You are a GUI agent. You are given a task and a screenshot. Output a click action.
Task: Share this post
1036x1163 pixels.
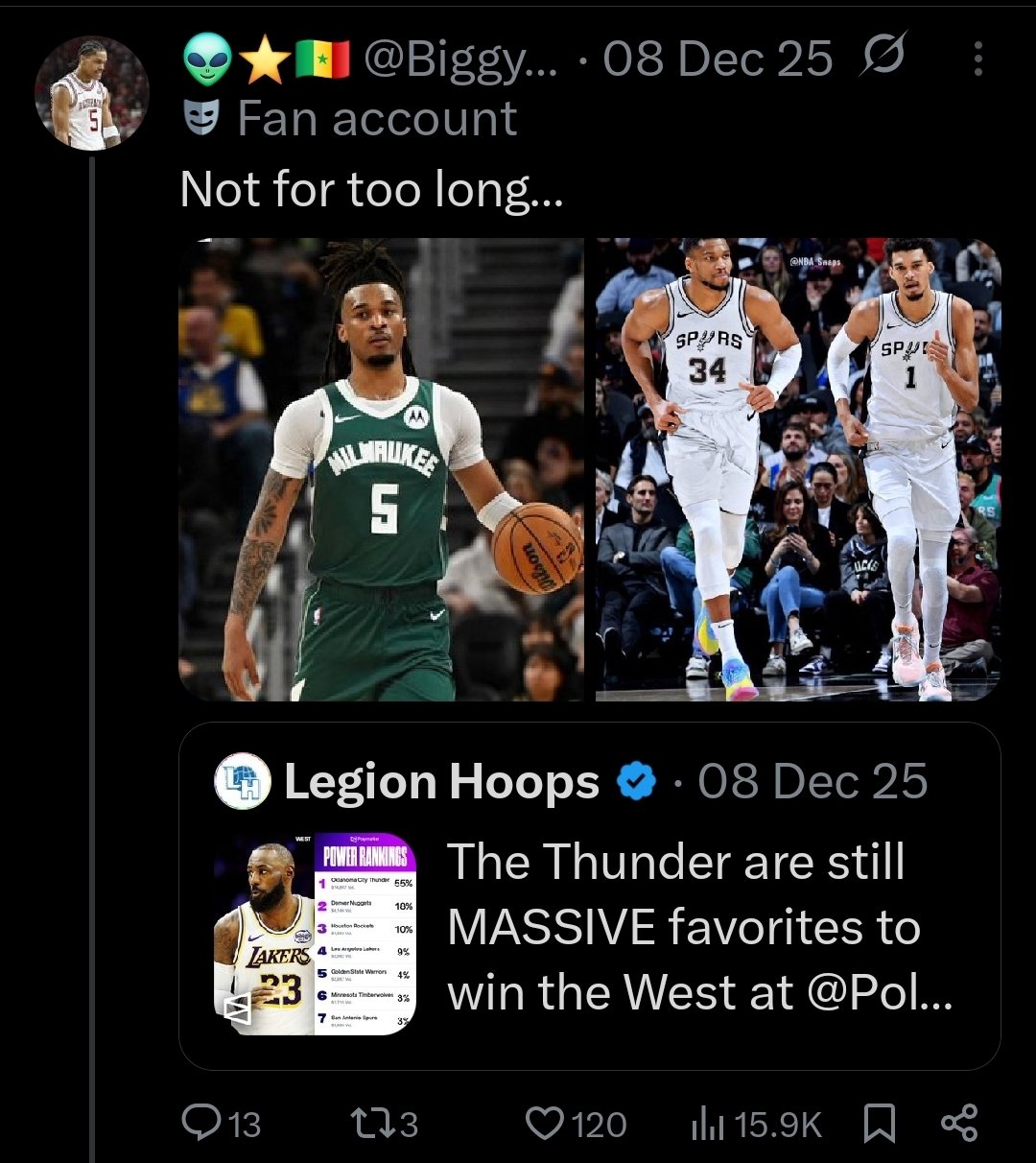959,1124
